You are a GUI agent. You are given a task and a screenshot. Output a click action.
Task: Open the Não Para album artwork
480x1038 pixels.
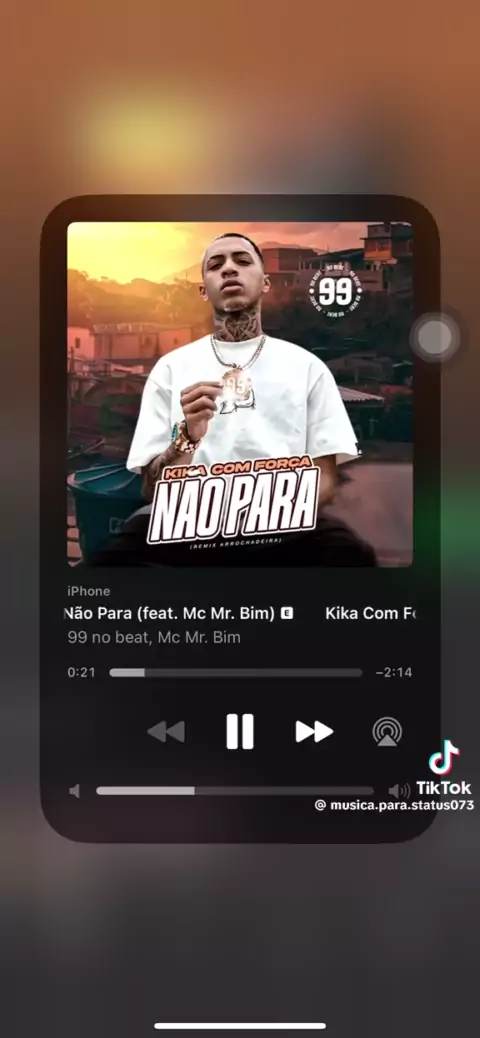240,395
